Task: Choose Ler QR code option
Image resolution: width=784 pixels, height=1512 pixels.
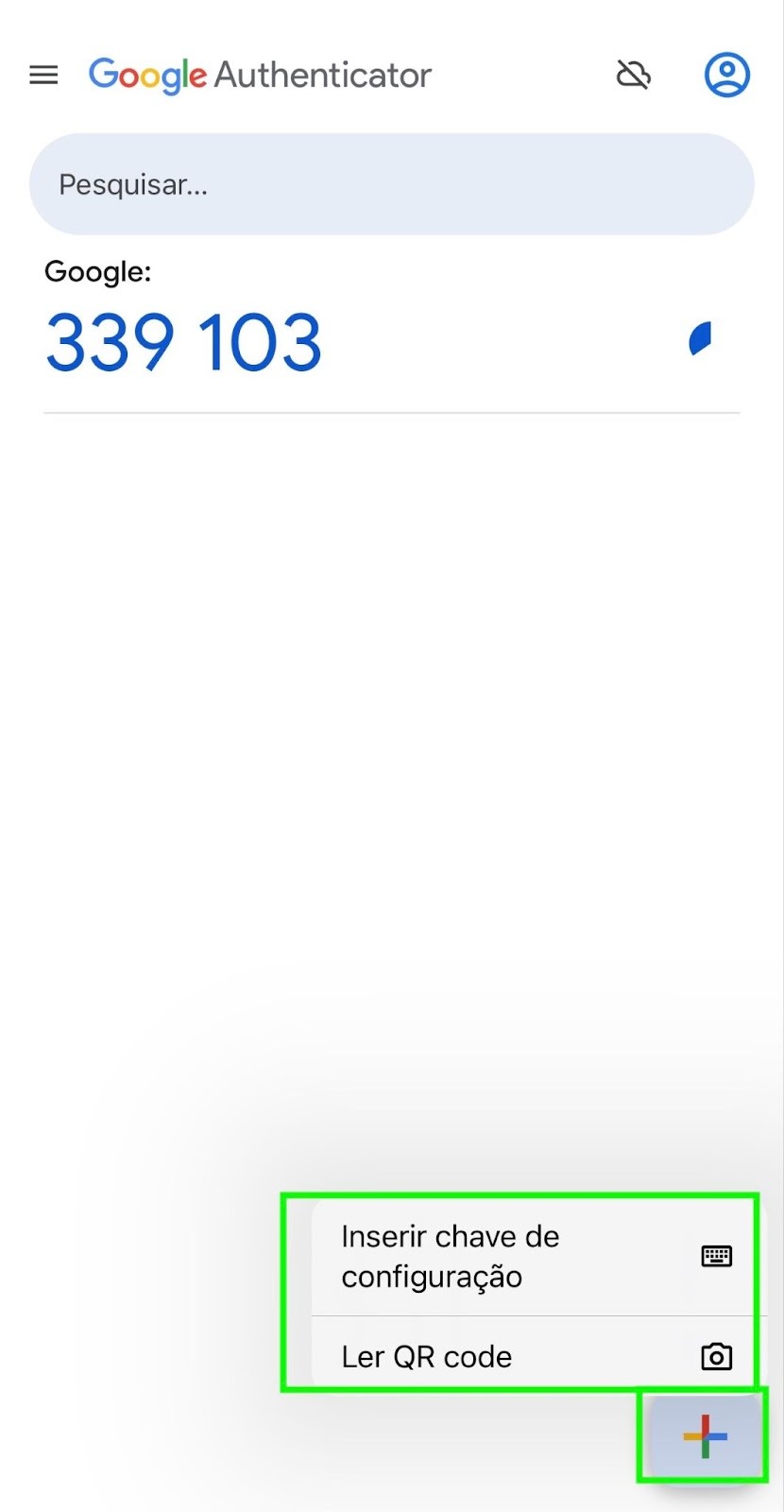Action: point(535,1356)
